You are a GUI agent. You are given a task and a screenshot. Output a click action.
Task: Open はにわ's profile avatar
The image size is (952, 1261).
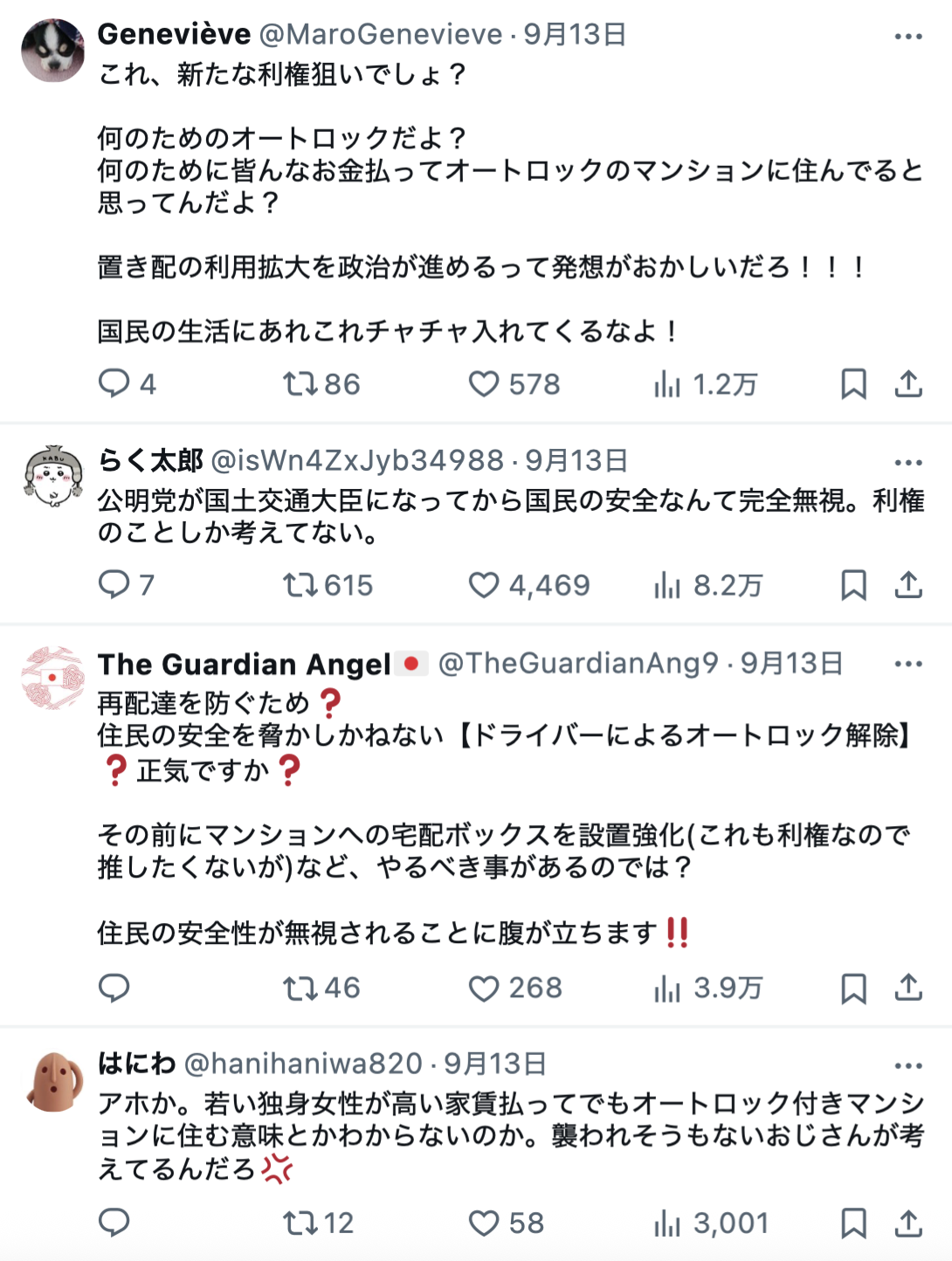[53, 1081]
